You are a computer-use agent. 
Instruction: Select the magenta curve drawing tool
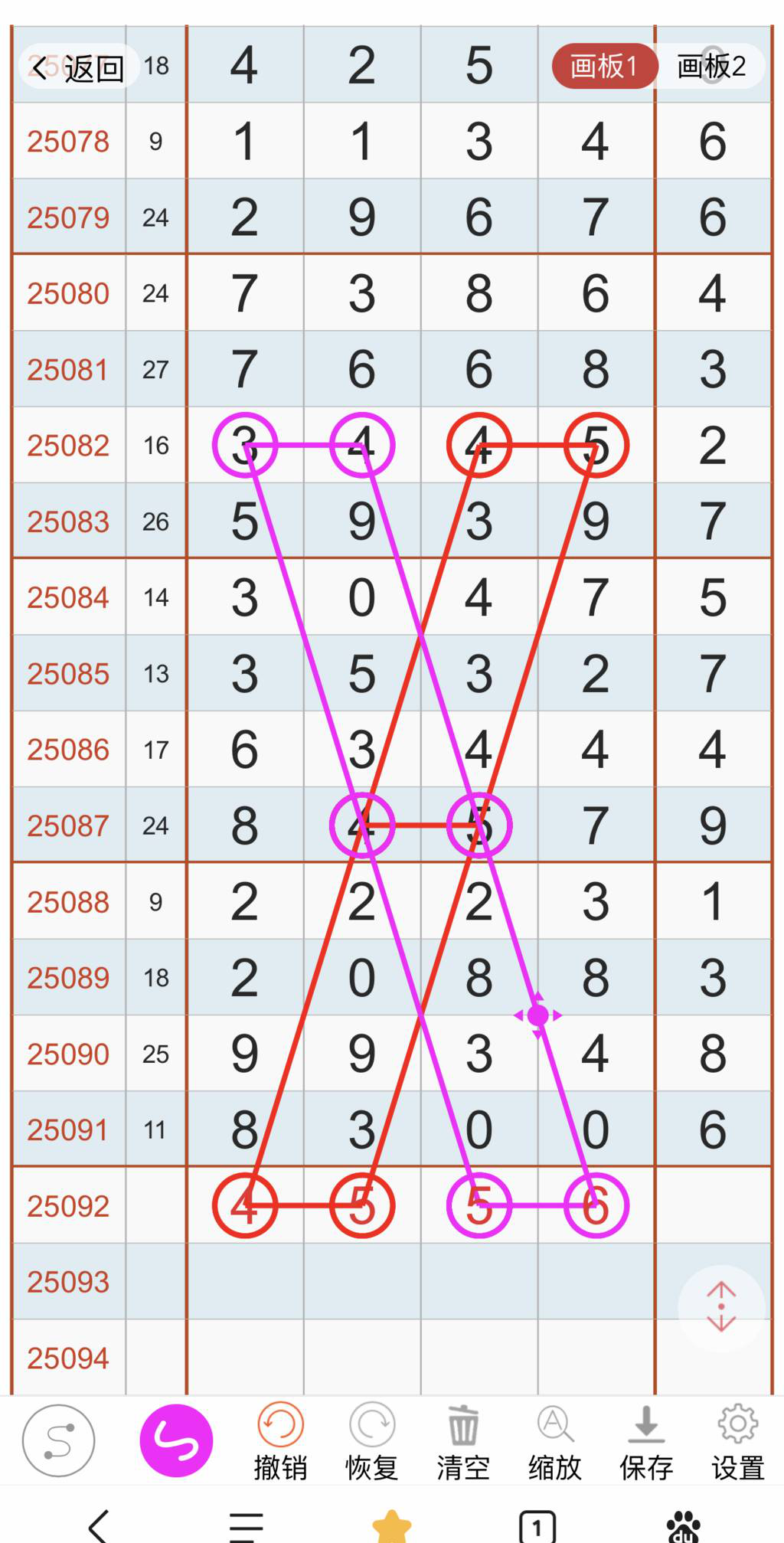(176, 1440)
